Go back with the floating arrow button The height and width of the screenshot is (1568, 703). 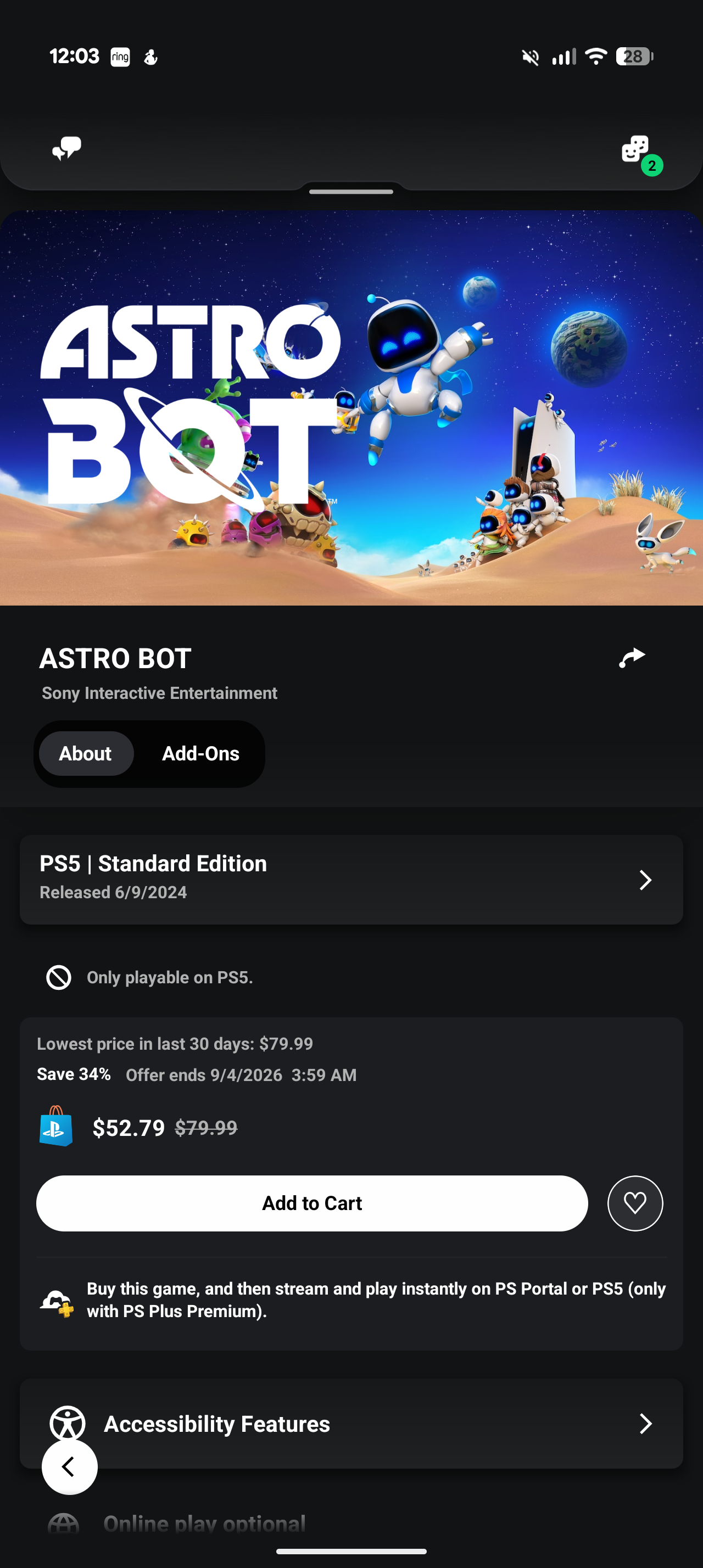pos(69,1466)
